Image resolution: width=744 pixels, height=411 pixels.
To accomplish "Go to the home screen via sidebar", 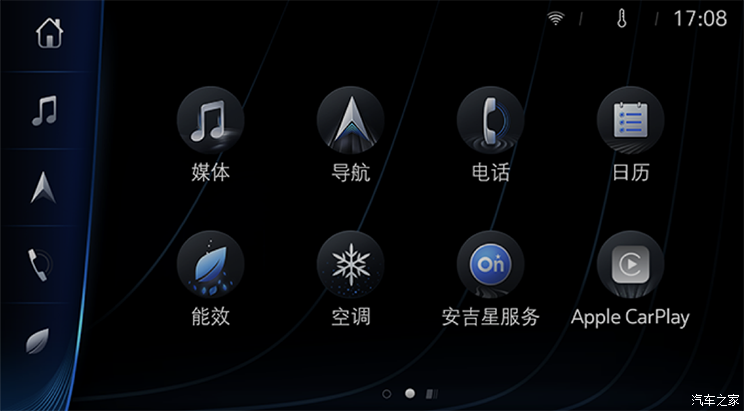I will pyautogui.click(x=47, y=33).
